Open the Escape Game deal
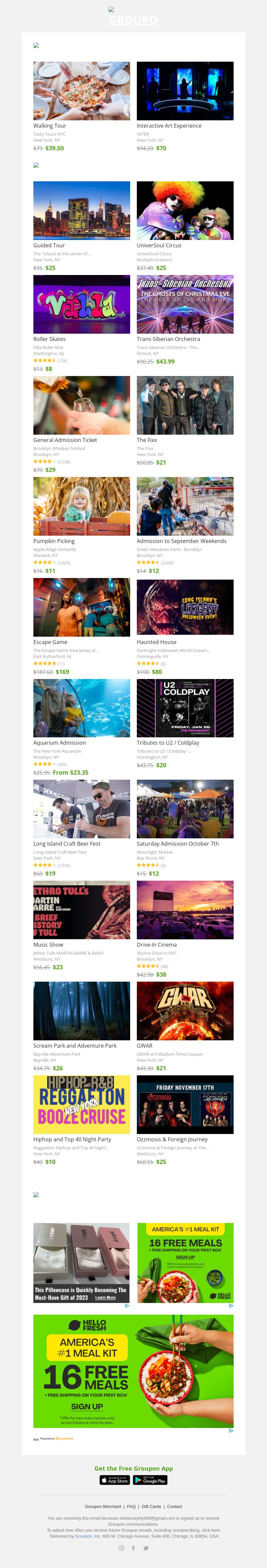The image size is (267, 1568). (x=81, y=607)
